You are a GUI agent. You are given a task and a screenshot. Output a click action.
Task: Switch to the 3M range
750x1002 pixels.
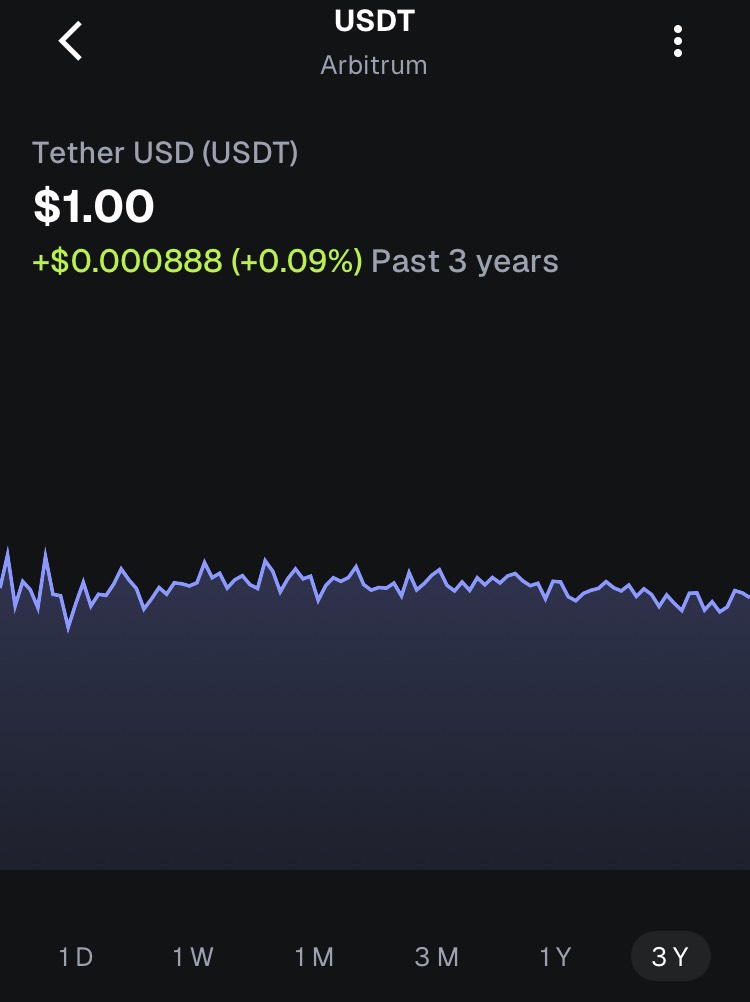tap(437, 957)
